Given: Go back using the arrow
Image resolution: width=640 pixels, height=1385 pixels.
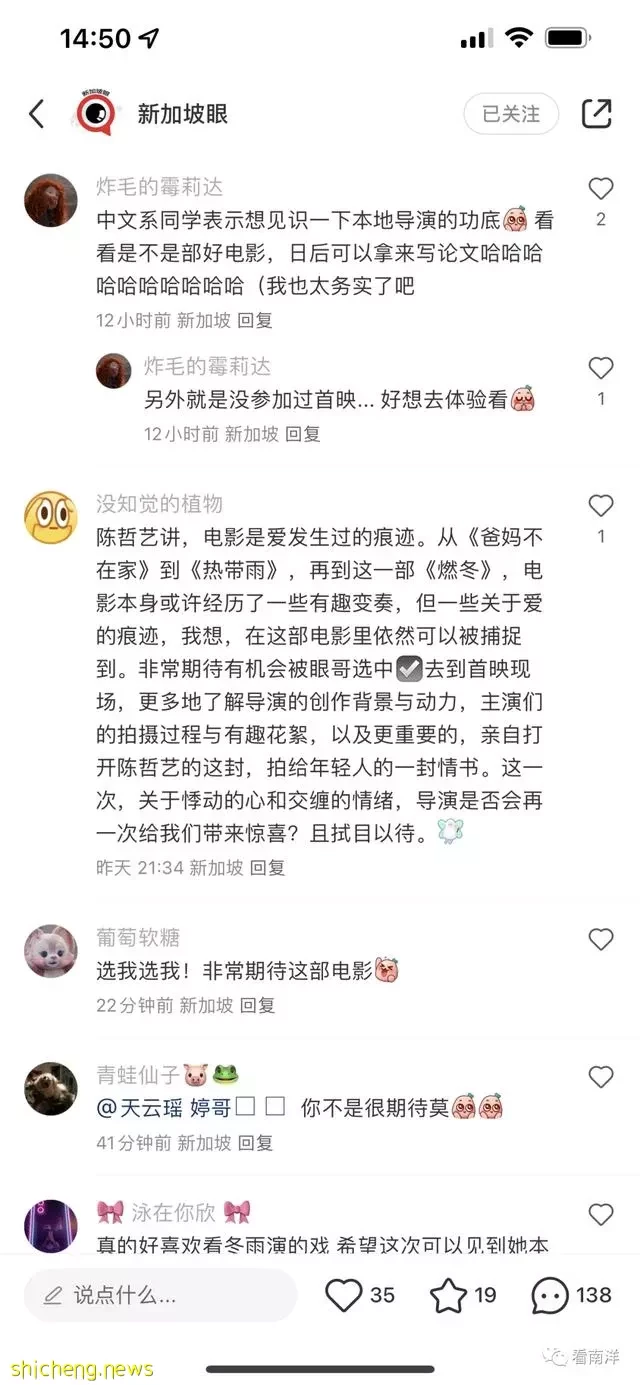Looking at the screenshot, I should point(37,114).
